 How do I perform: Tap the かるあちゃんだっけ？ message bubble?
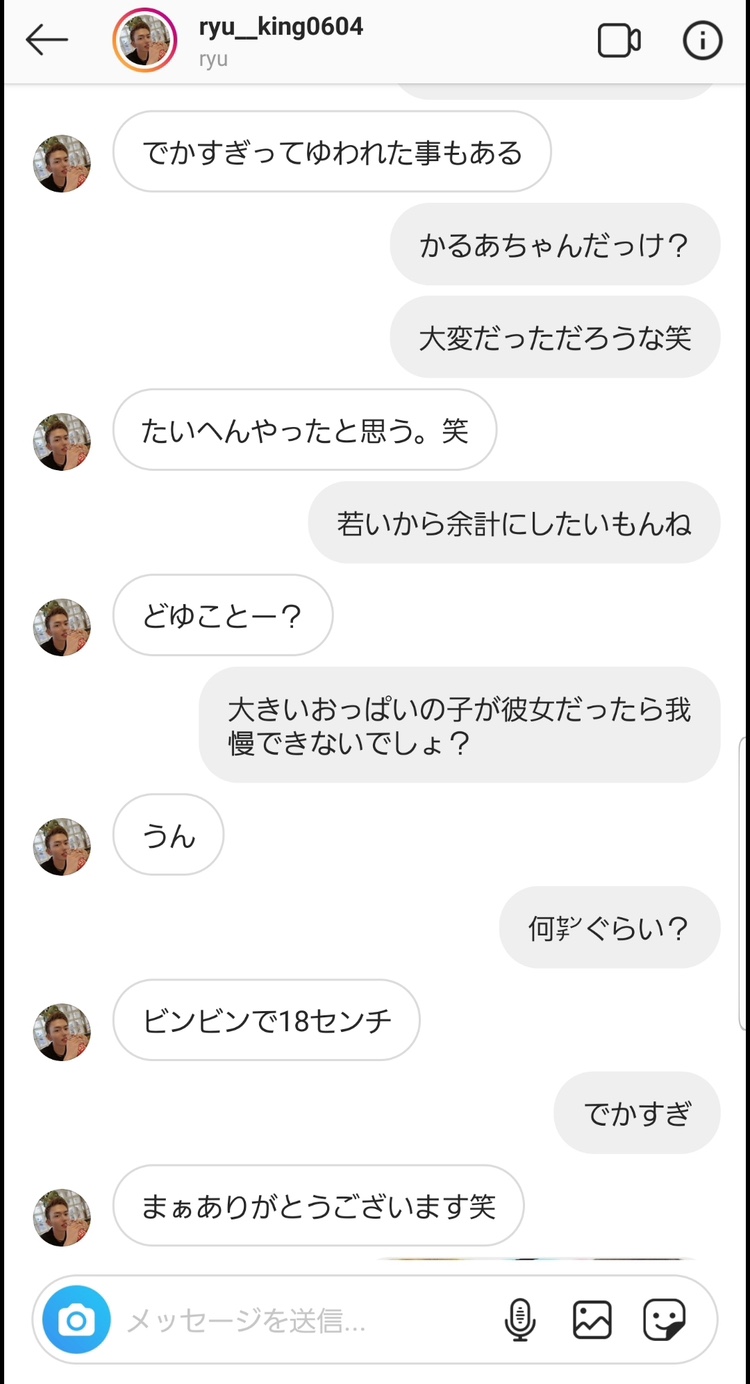(x=555, y=245)
